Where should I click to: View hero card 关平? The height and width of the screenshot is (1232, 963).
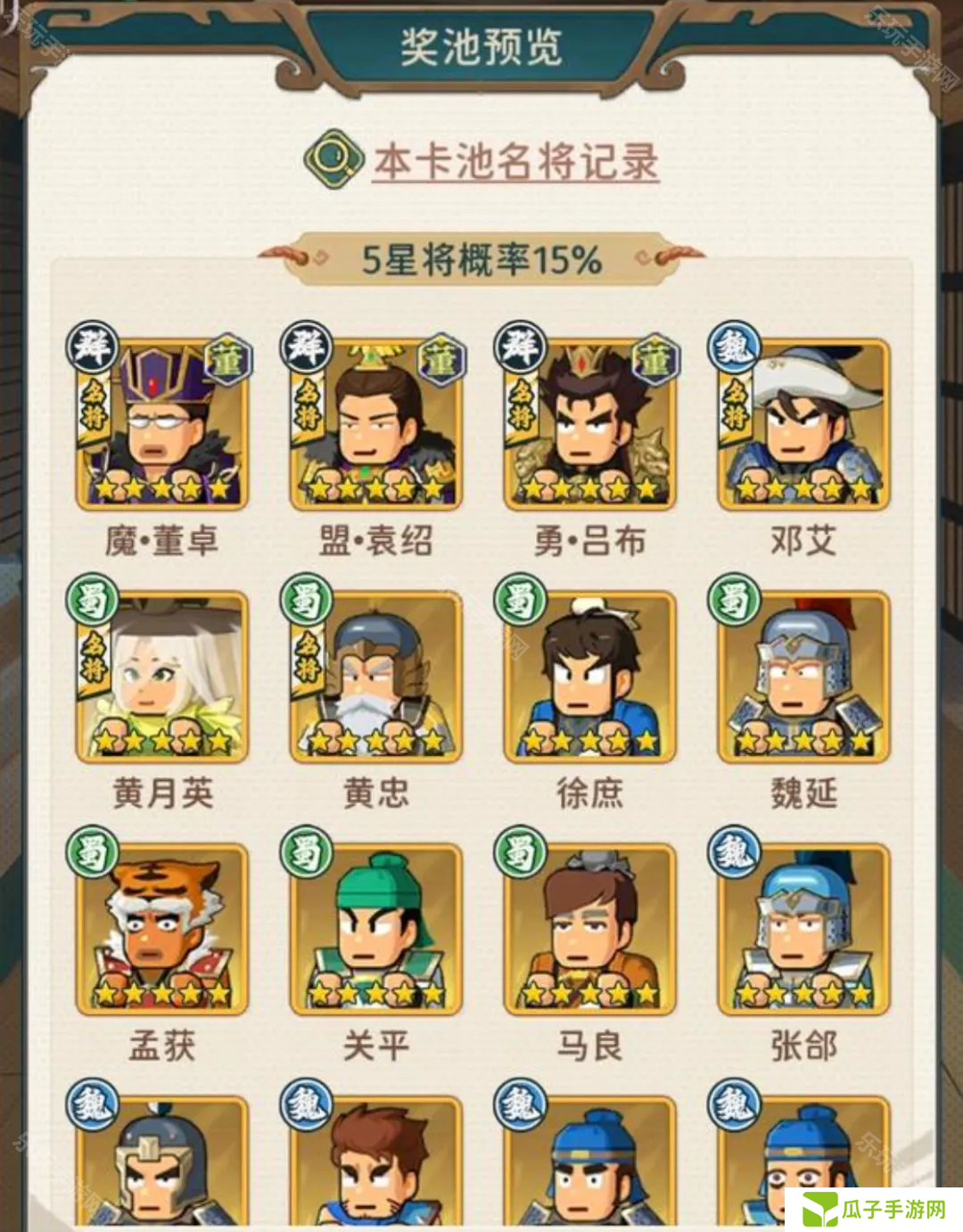[375, 929]
